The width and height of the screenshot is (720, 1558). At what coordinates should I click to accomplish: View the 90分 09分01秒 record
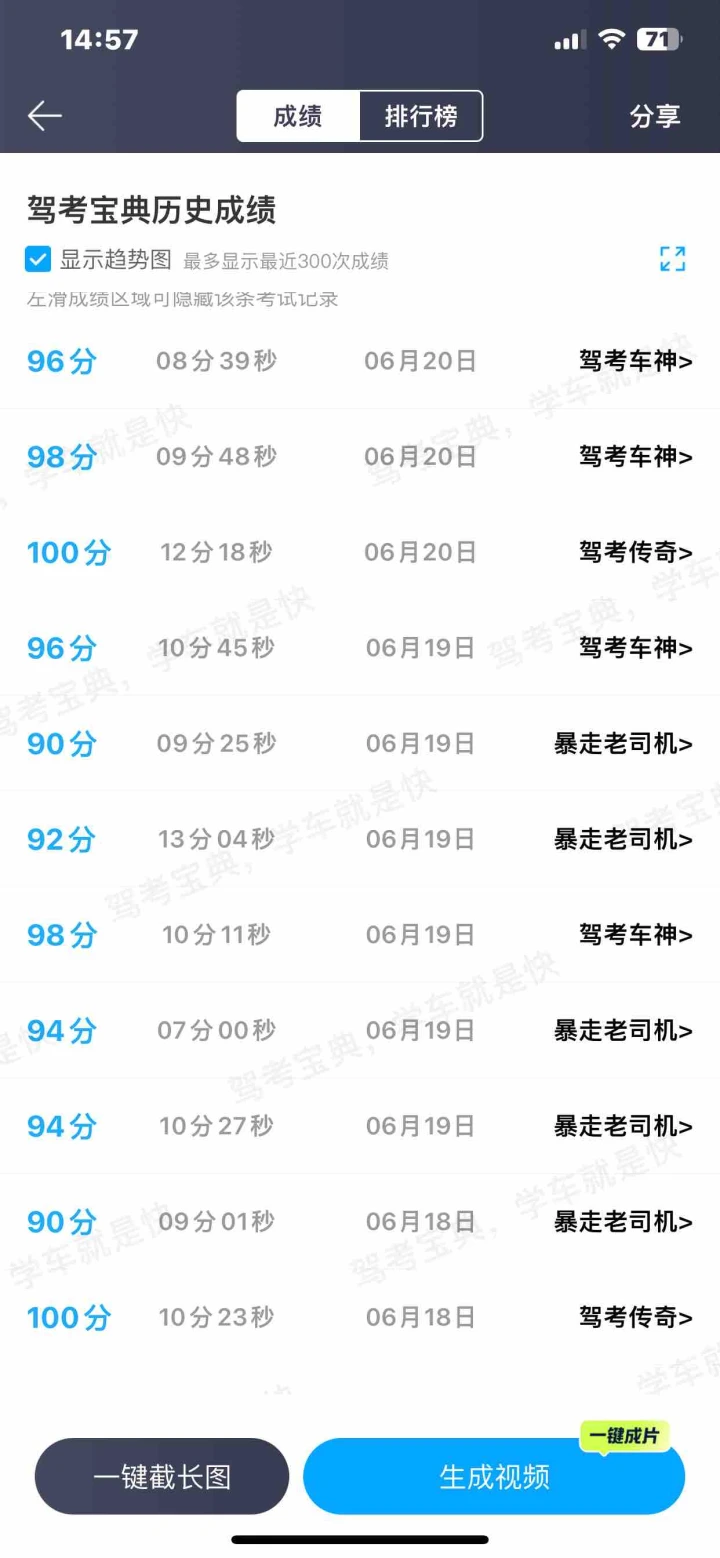pos(360,1221)
